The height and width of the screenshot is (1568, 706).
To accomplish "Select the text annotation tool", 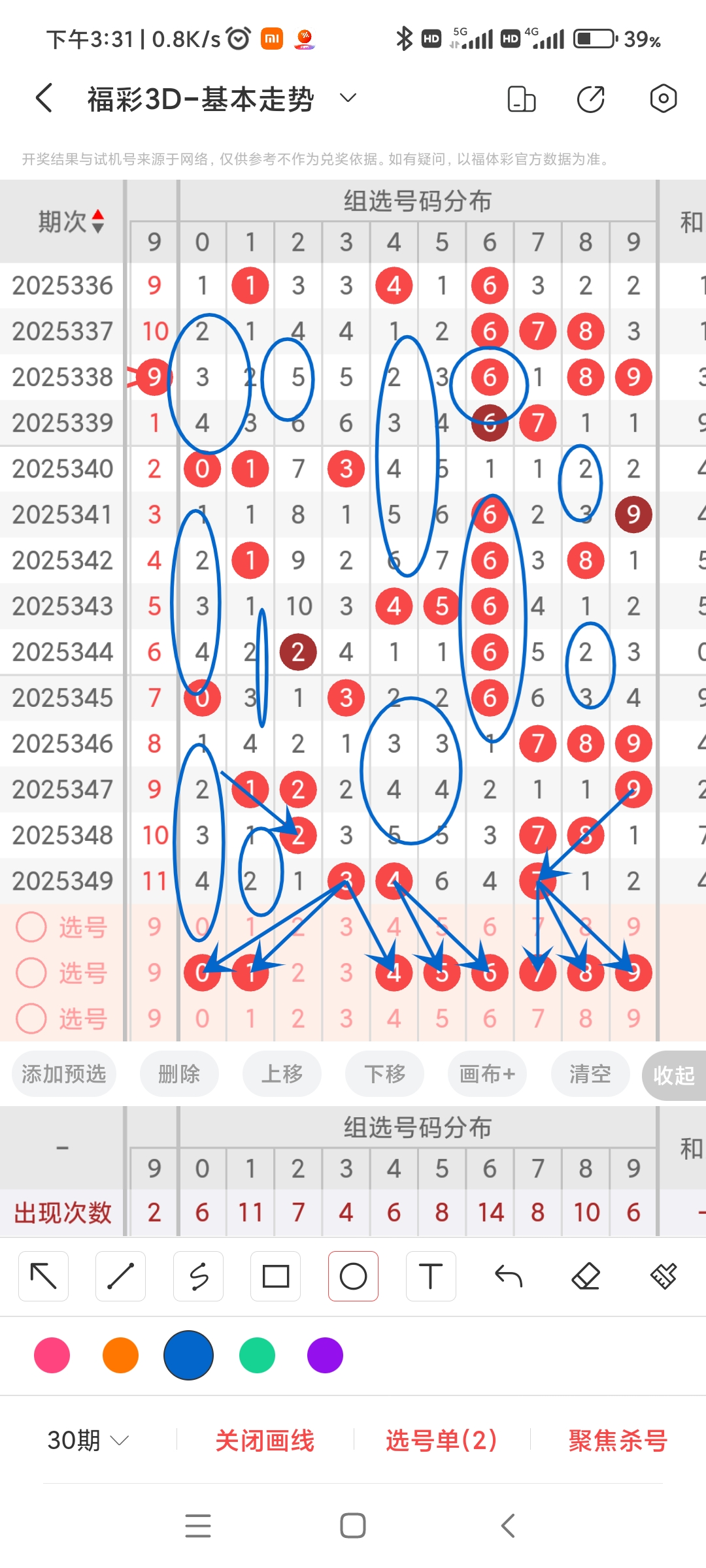I will coord(430,1275).
